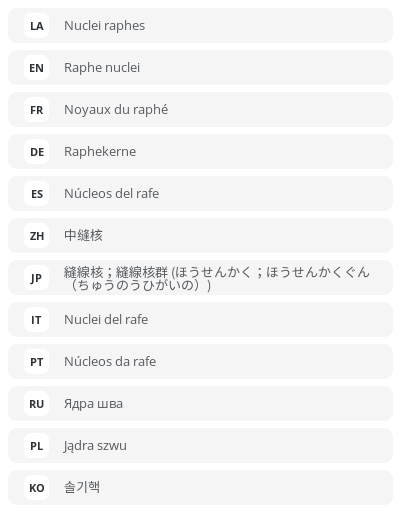Screen dimensions: 400x512
Task: Open the English entry Raphe nuclei
Action: pyautogui.click(x=200, y=68)
